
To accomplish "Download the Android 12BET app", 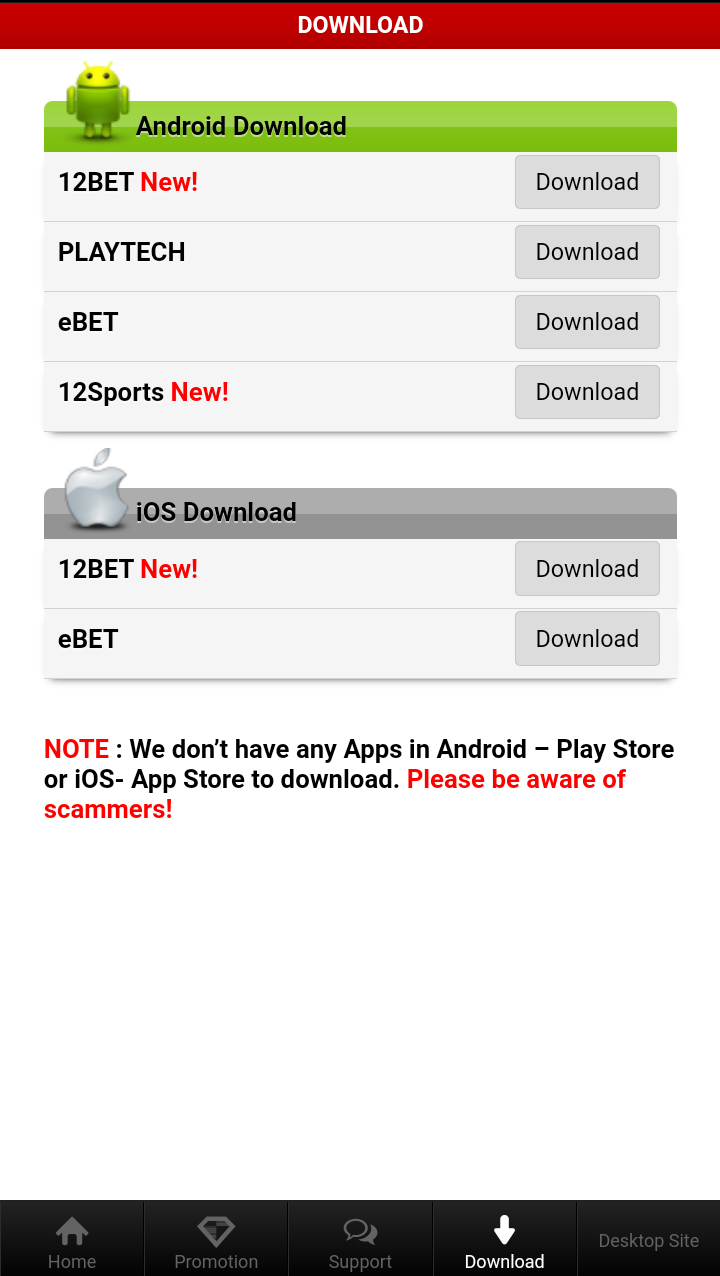I will point(587,182).
